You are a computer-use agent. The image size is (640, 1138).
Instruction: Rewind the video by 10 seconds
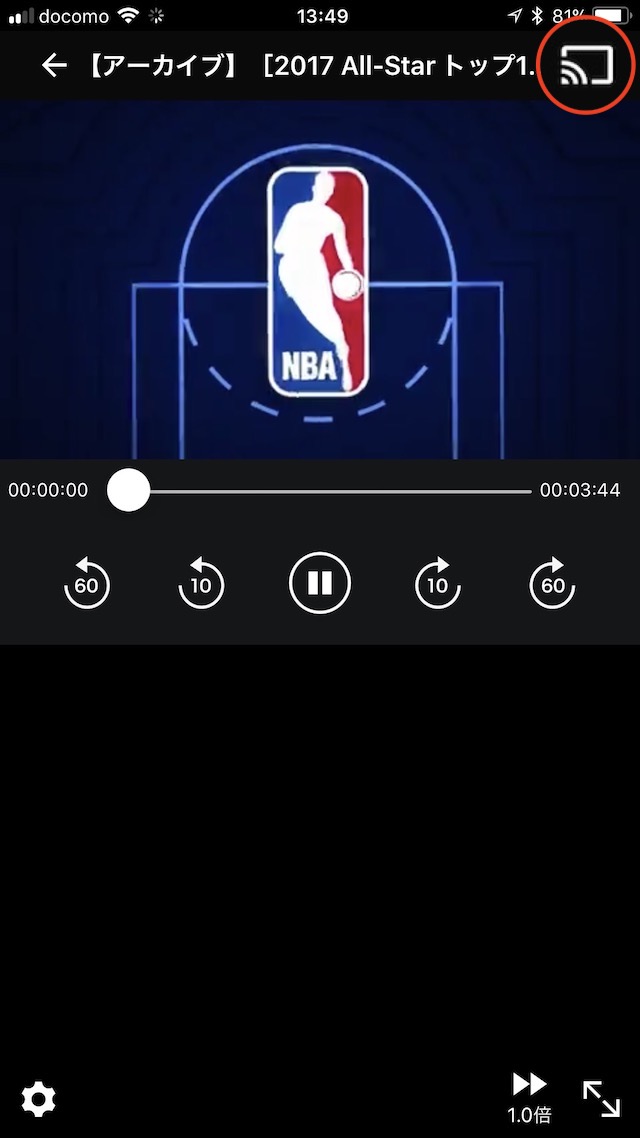coord(201,583)
